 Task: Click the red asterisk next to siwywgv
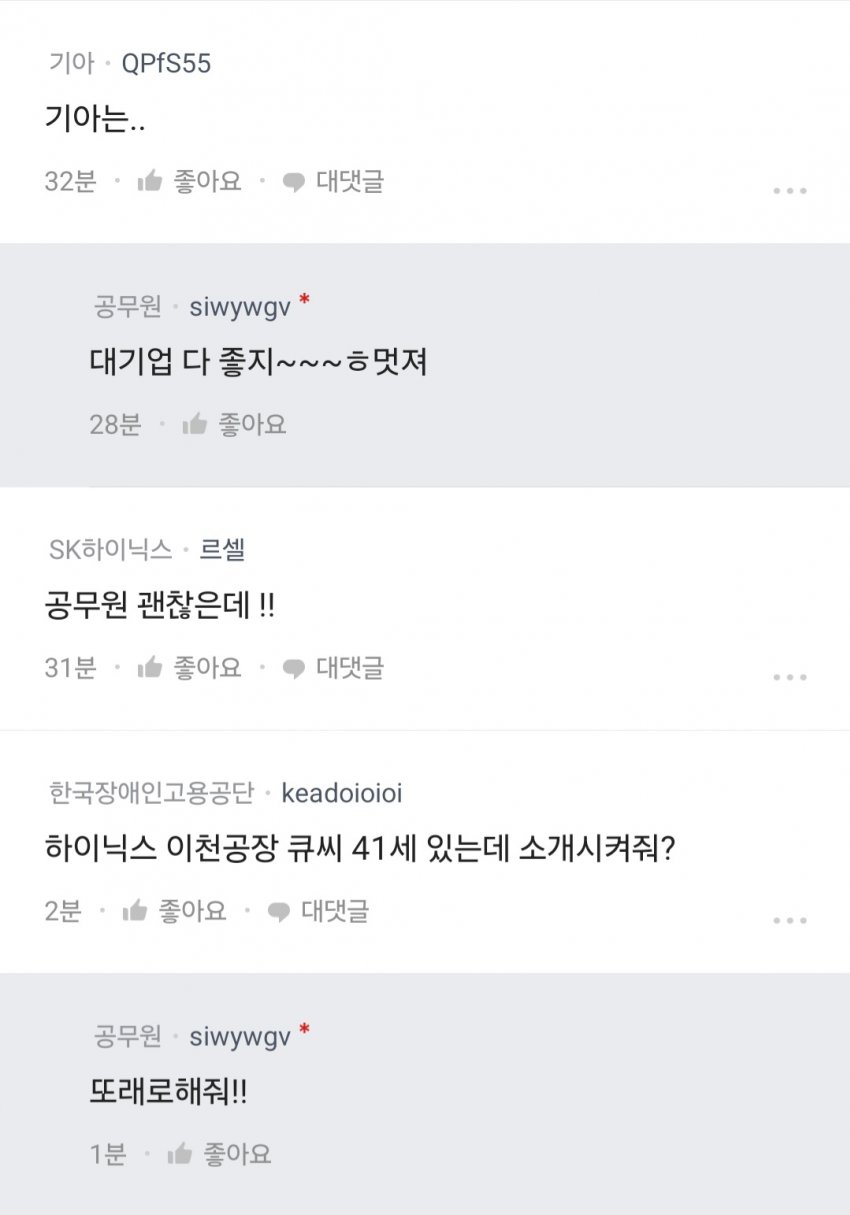pyautogui.click(x=303, y=305)
